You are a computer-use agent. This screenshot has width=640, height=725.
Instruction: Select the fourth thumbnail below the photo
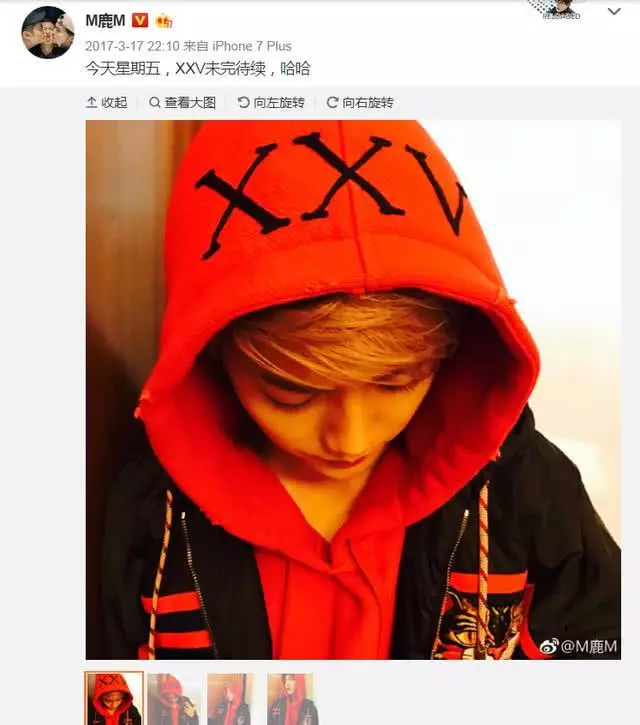(x=290, y=698)
